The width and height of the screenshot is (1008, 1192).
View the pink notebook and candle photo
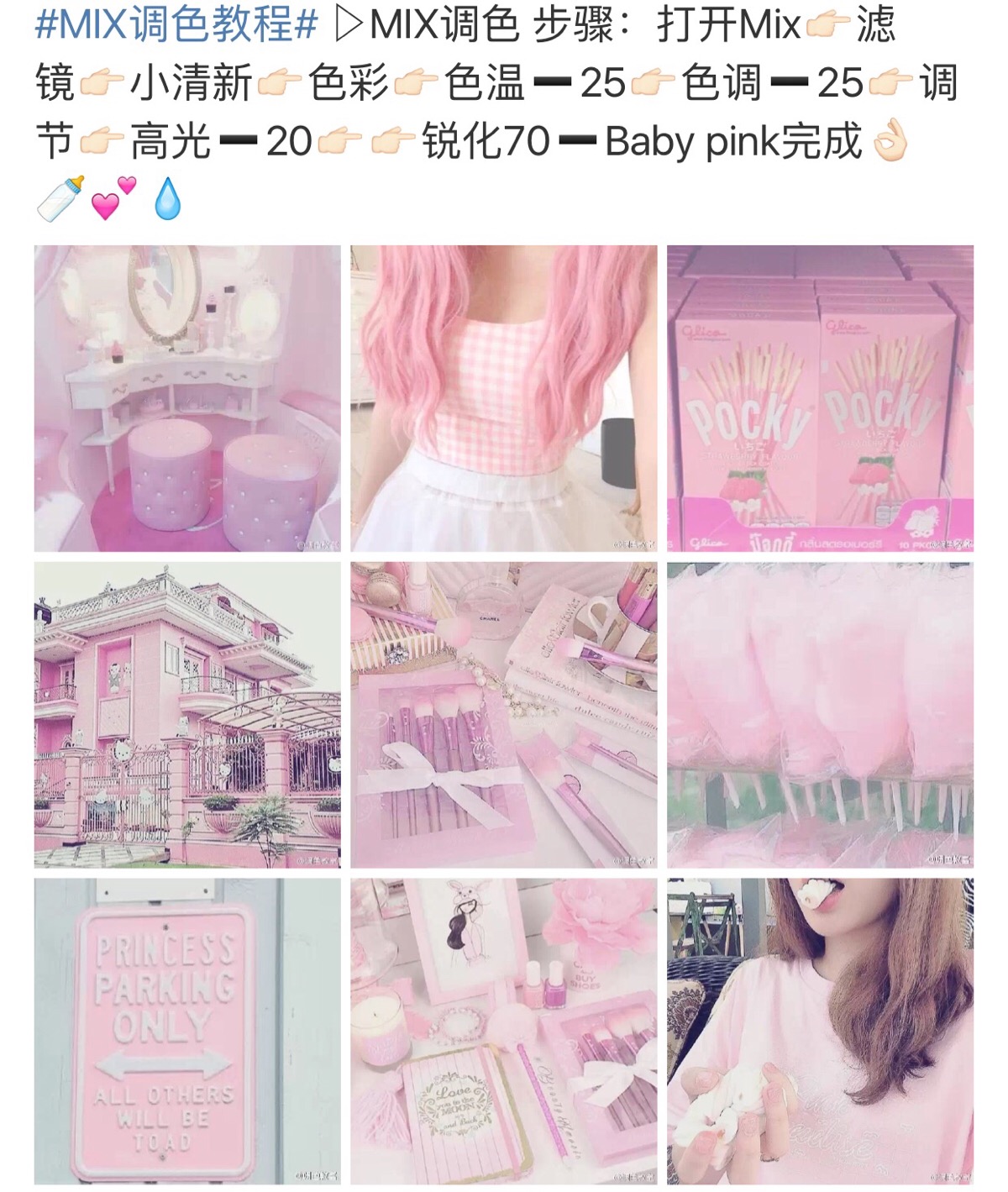pos(504,1031)
